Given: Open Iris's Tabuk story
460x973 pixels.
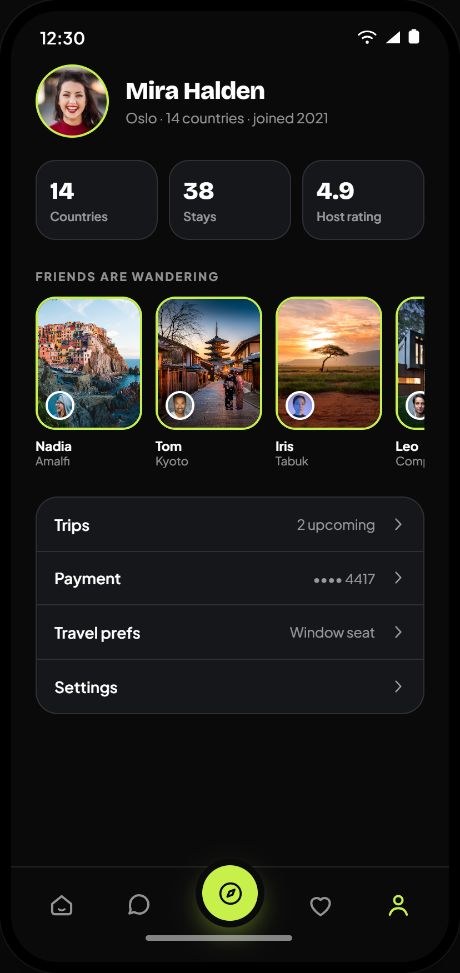Looking at the screenshot, I should click(328, 363).
